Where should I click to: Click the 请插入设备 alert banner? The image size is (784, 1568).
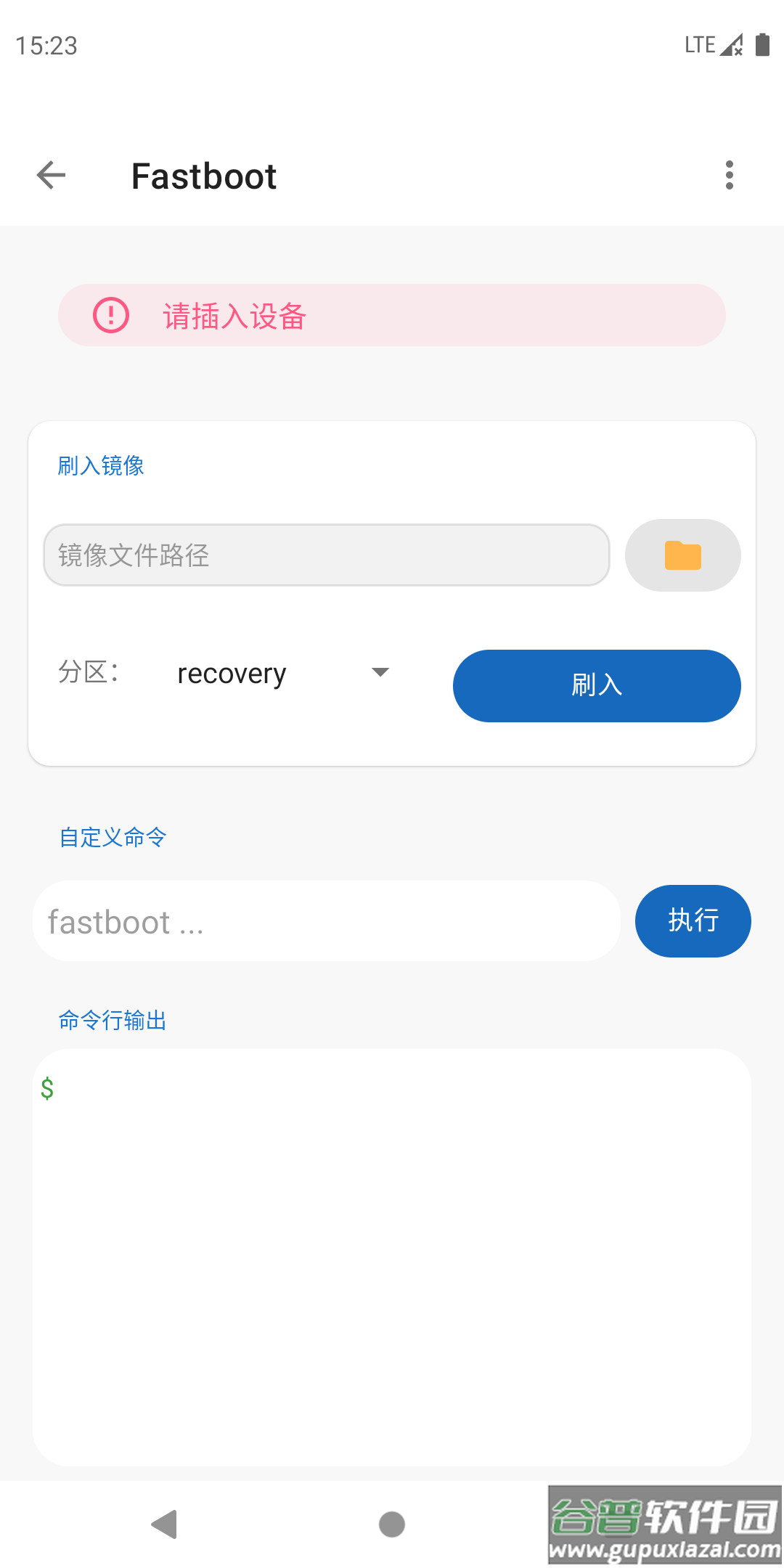(392, 315)
